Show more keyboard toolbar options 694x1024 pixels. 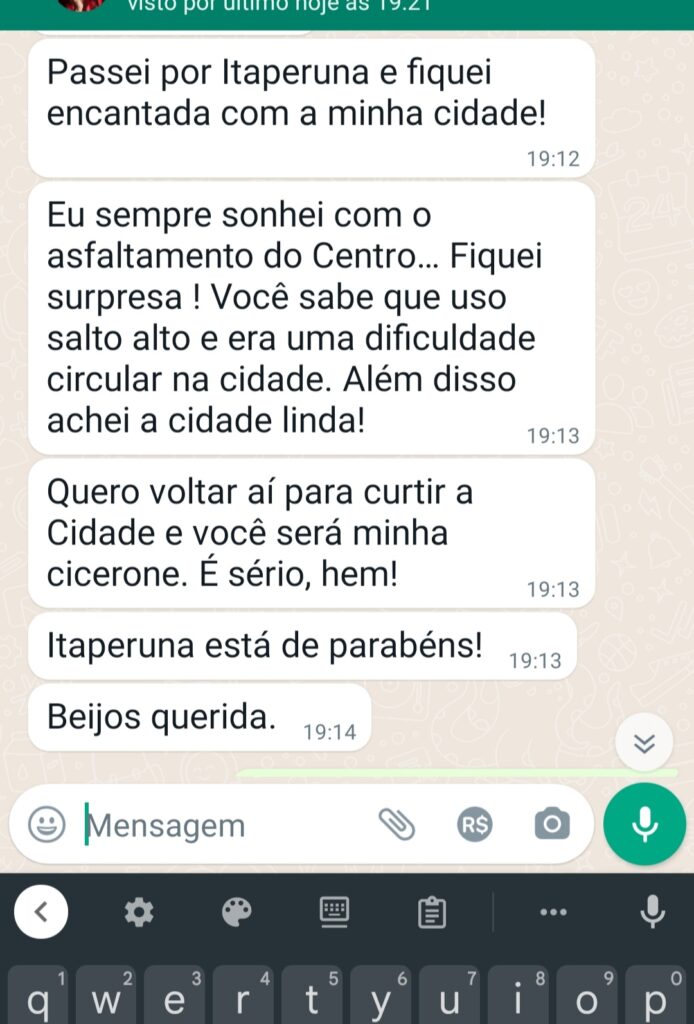tap(553, 911)
